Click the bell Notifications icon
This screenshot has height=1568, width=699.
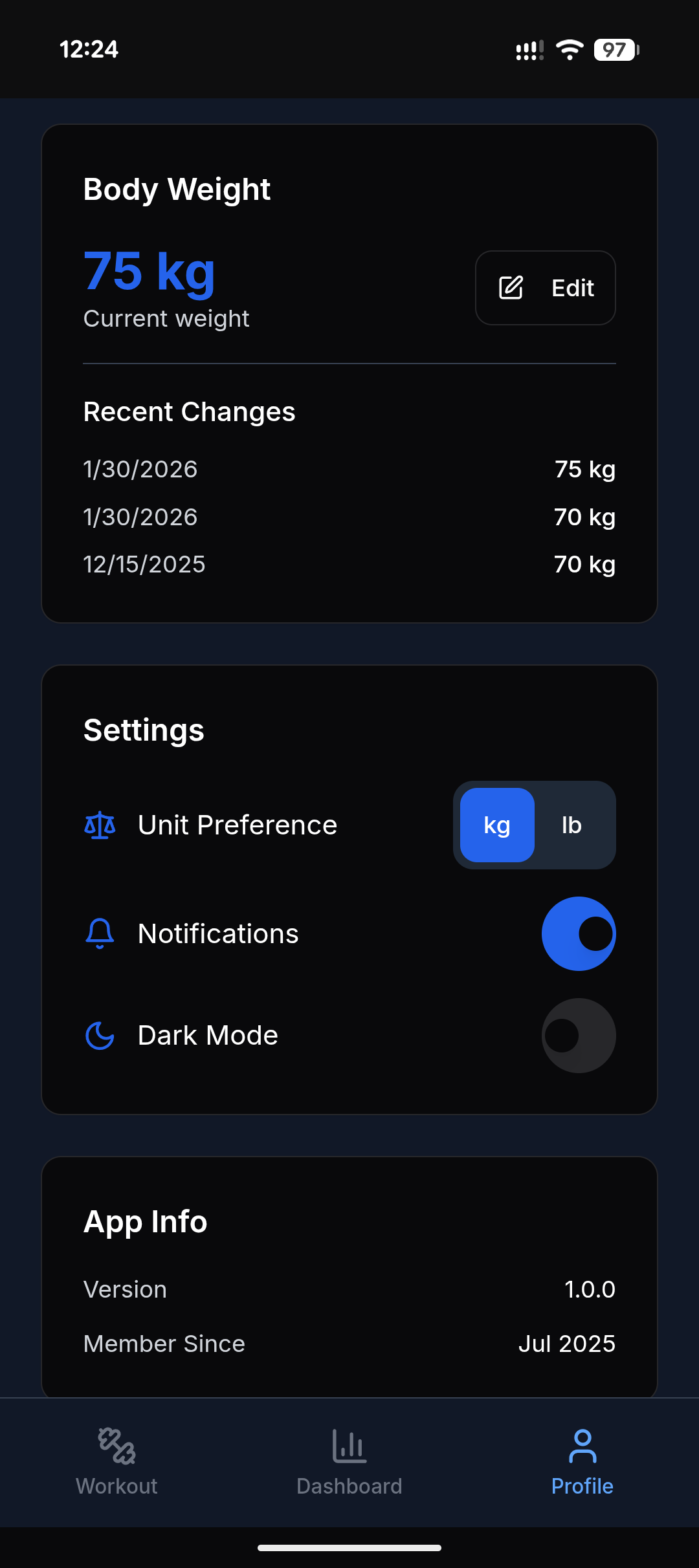coord(100,933)
